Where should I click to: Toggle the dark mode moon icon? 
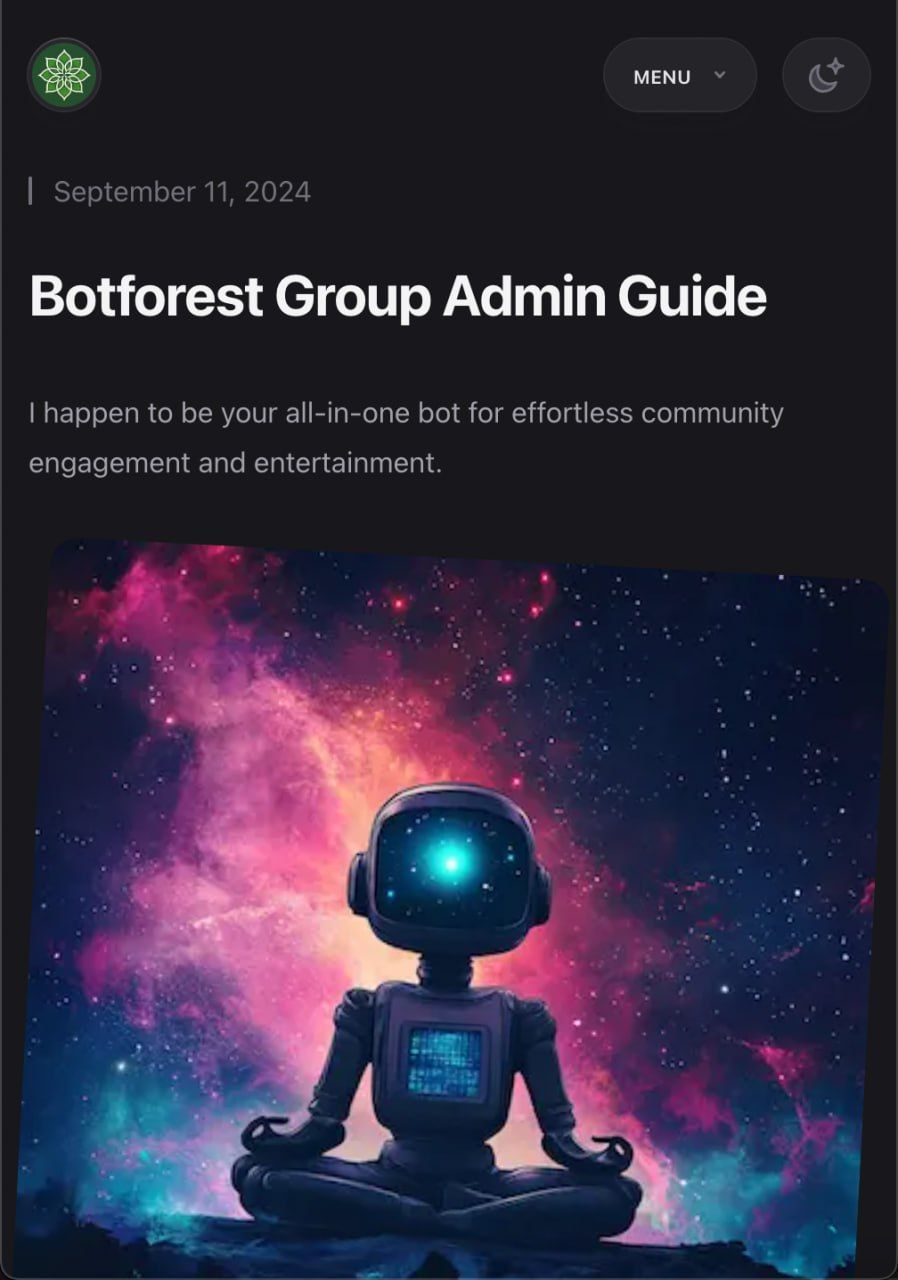(826, 76)
